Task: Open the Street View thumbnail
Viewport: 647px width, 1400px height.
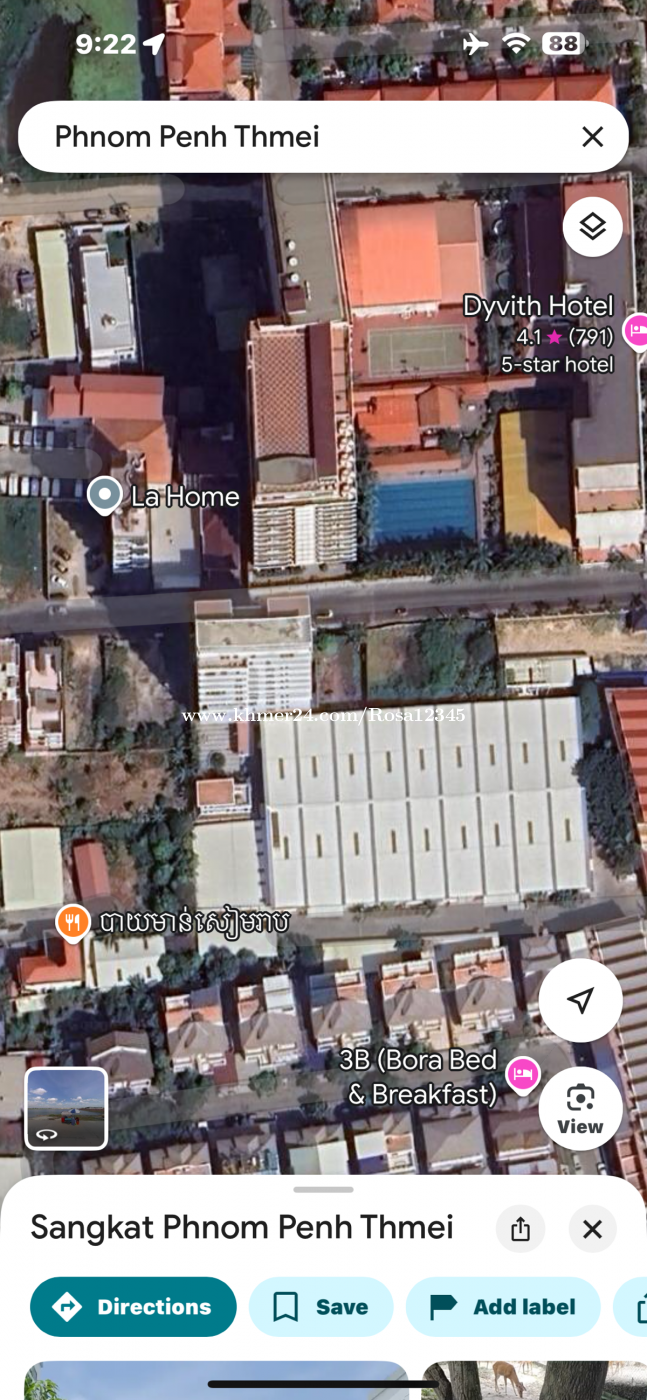Action: tap(66, 1108)
